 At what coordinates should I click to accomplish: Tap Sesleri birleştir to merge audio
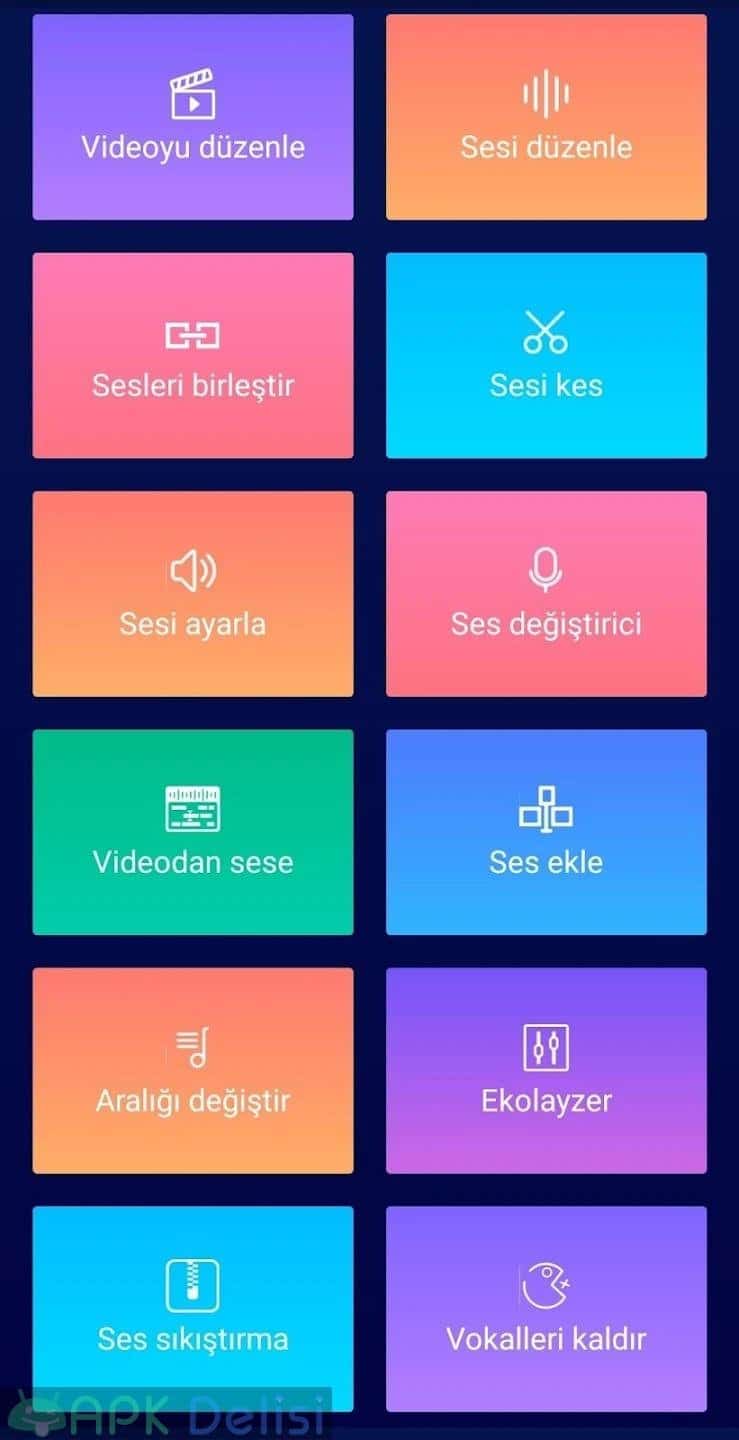pyautogui.click(x=193, y=355)
